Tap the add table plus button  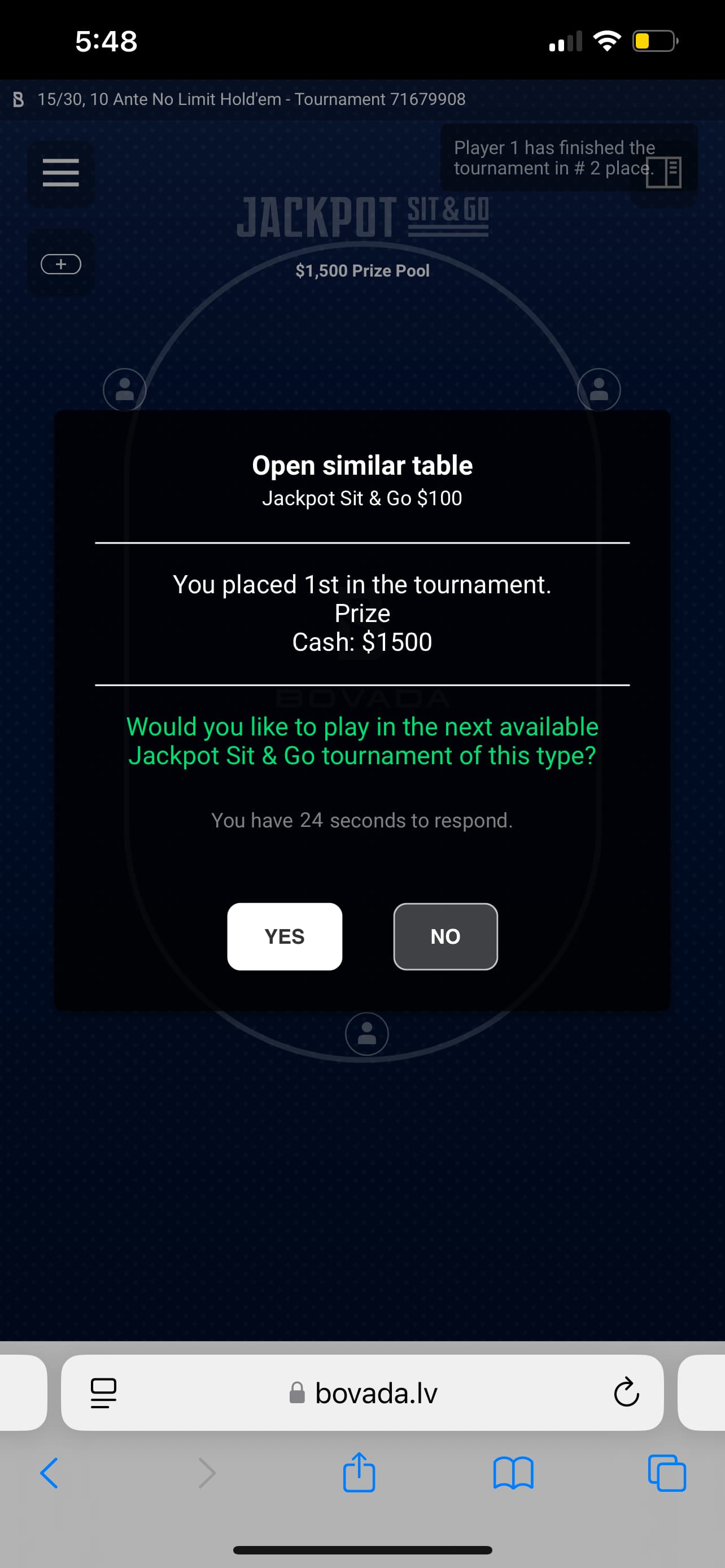pos(61,264)
